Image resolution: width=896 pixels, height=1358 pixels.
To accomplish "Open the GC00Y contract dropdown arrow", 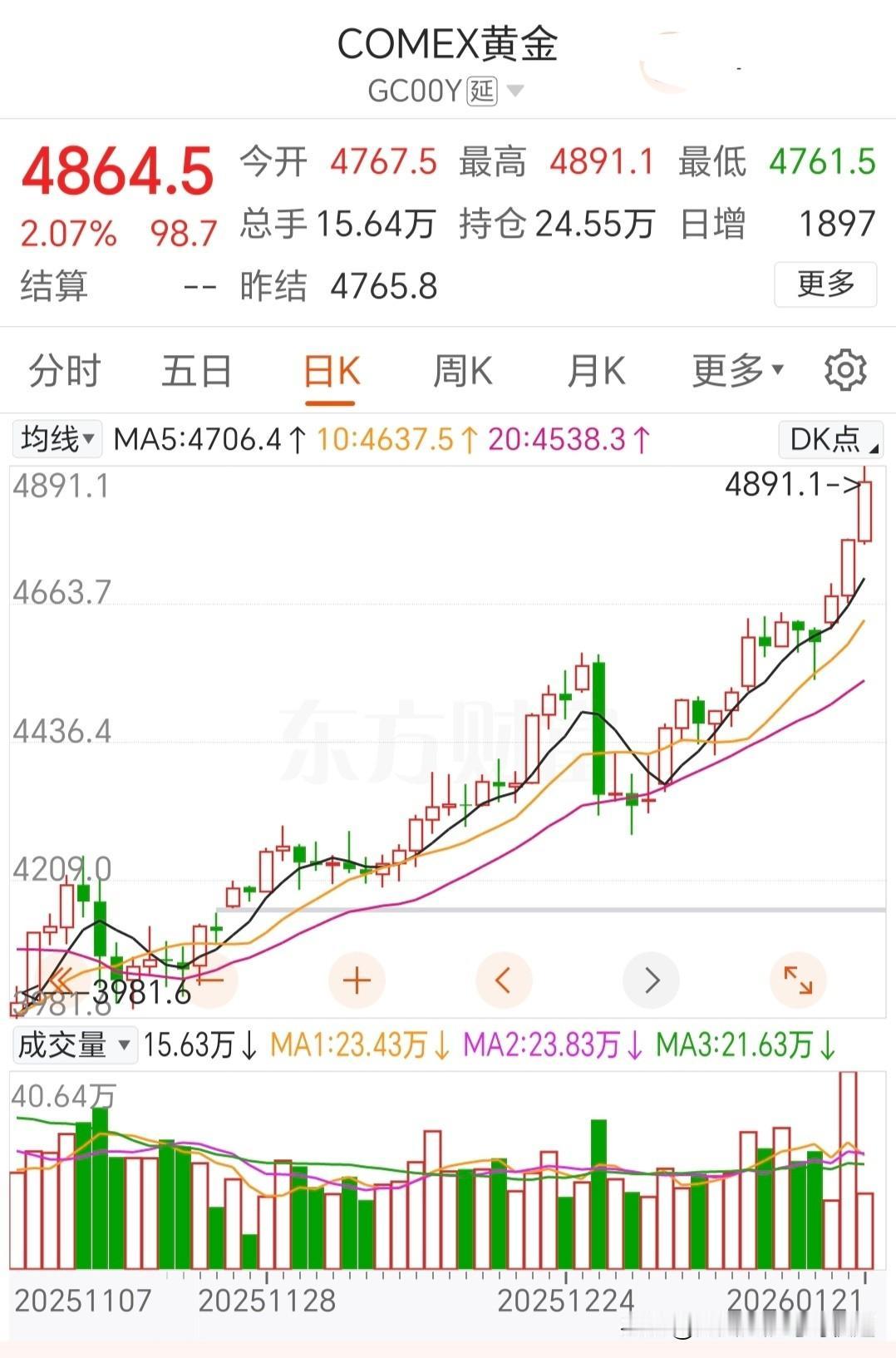I will tap(515, 90).
